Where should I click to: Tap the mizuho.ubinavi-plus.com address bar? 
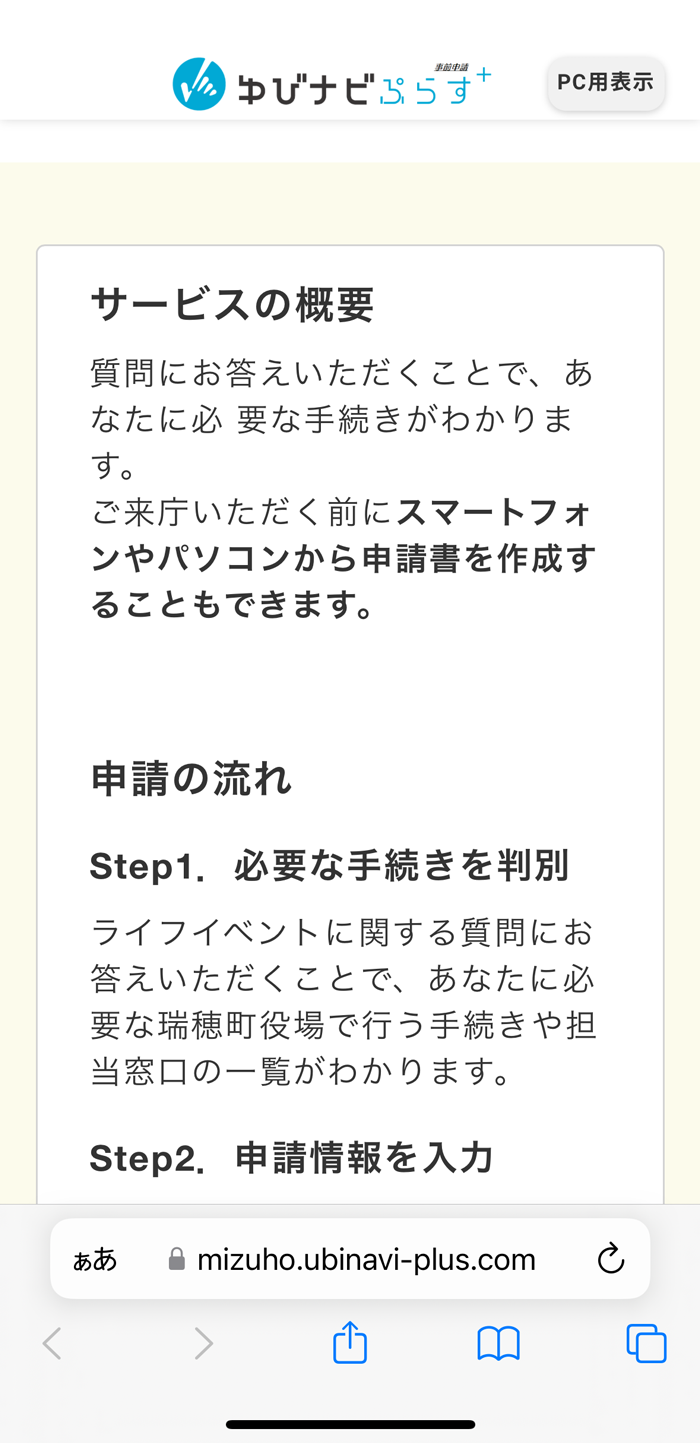[365, 1259]
